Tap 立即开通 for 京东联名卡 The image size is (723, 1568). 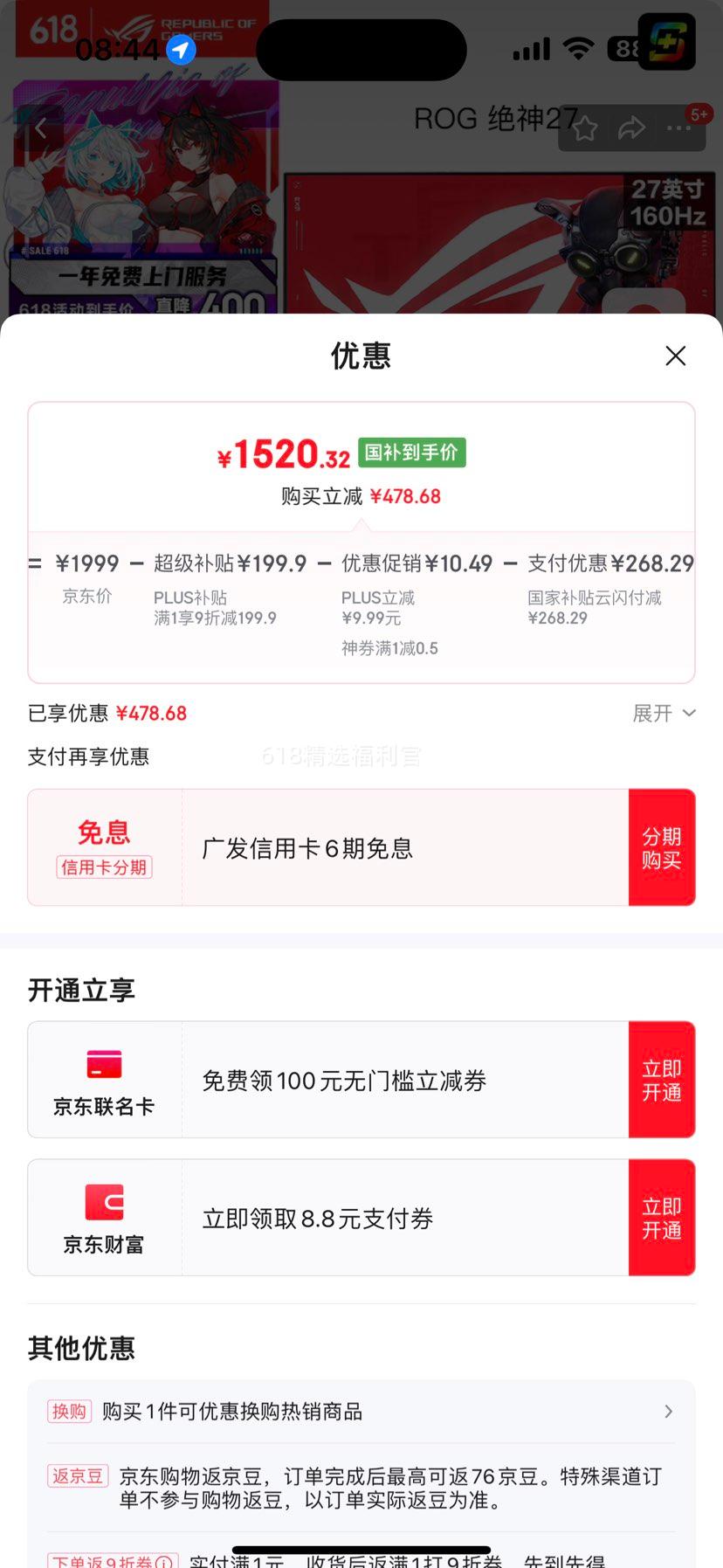(x=661, y=1081)
